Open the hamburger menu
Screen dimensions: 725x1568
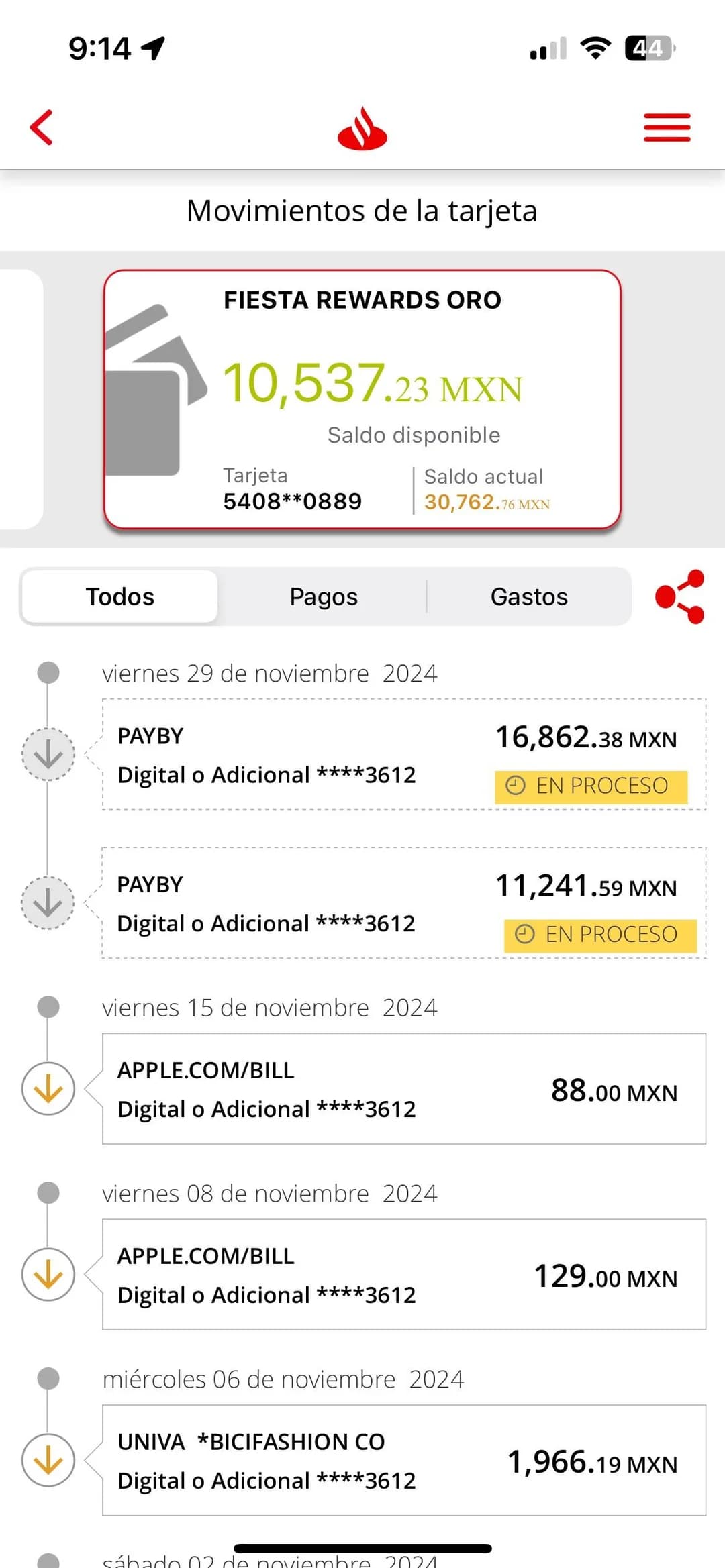tap(667, 127)
